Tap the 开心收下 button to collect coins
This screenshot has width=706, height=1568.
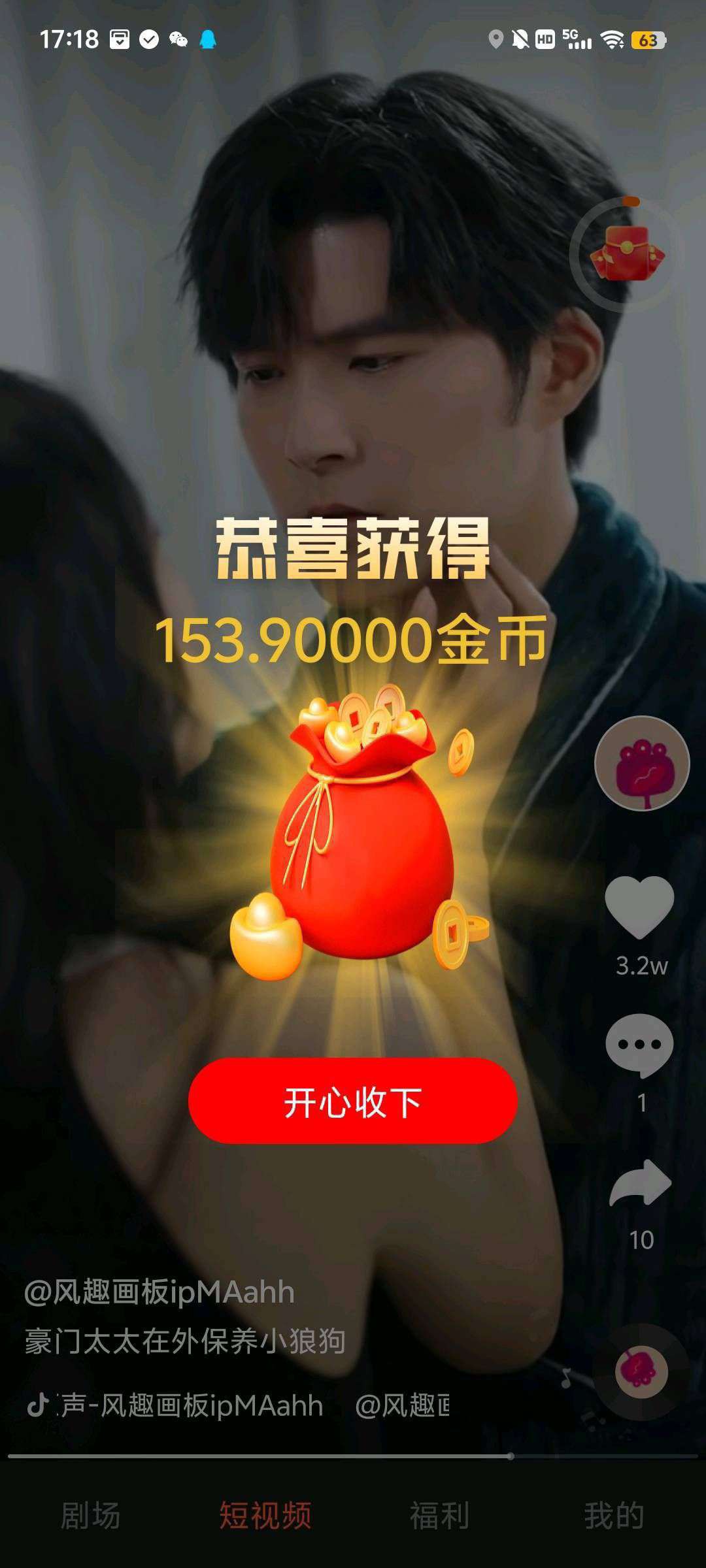352,1102
